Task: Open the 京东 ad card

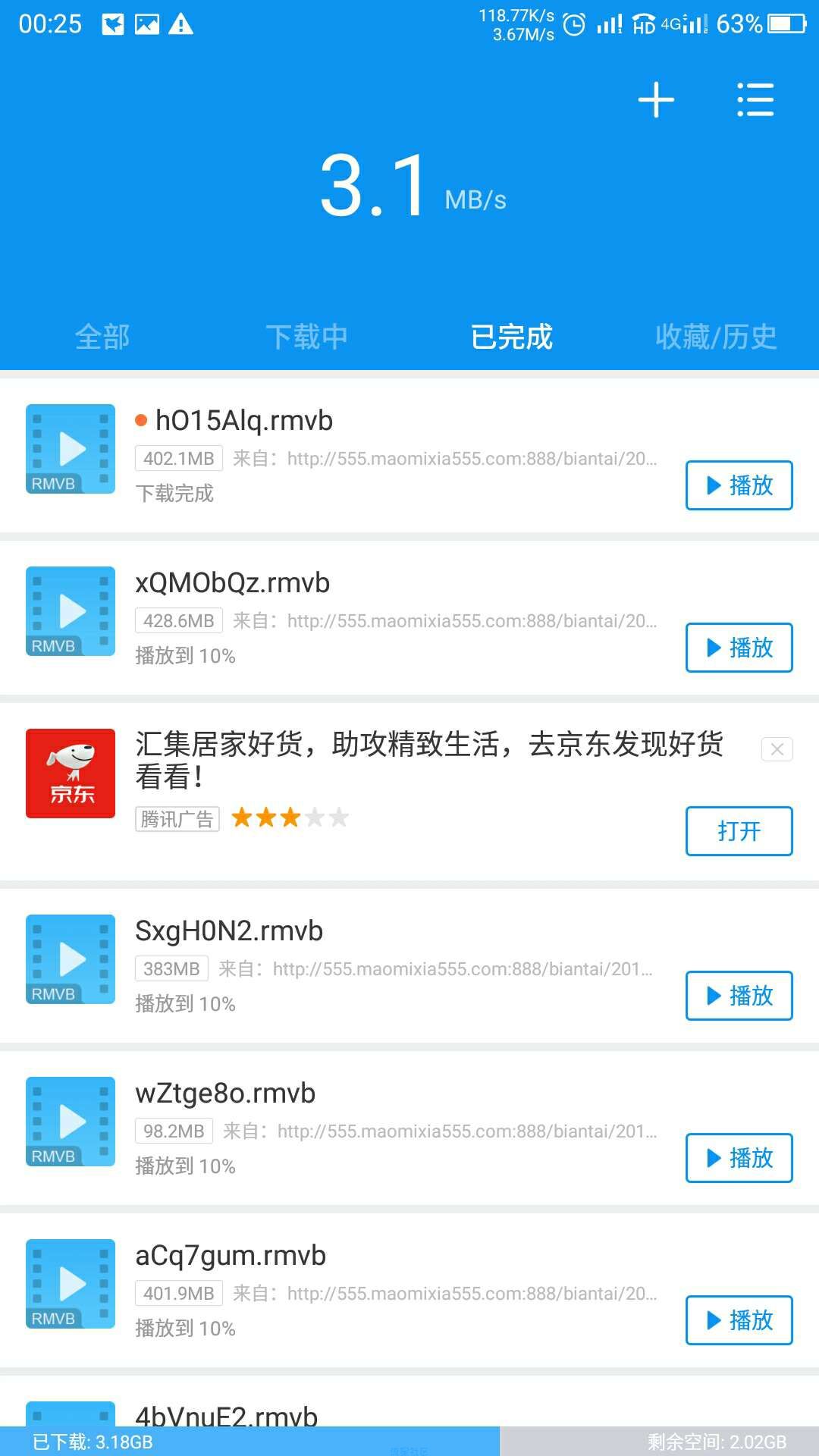Action: [x=409, y=792]
